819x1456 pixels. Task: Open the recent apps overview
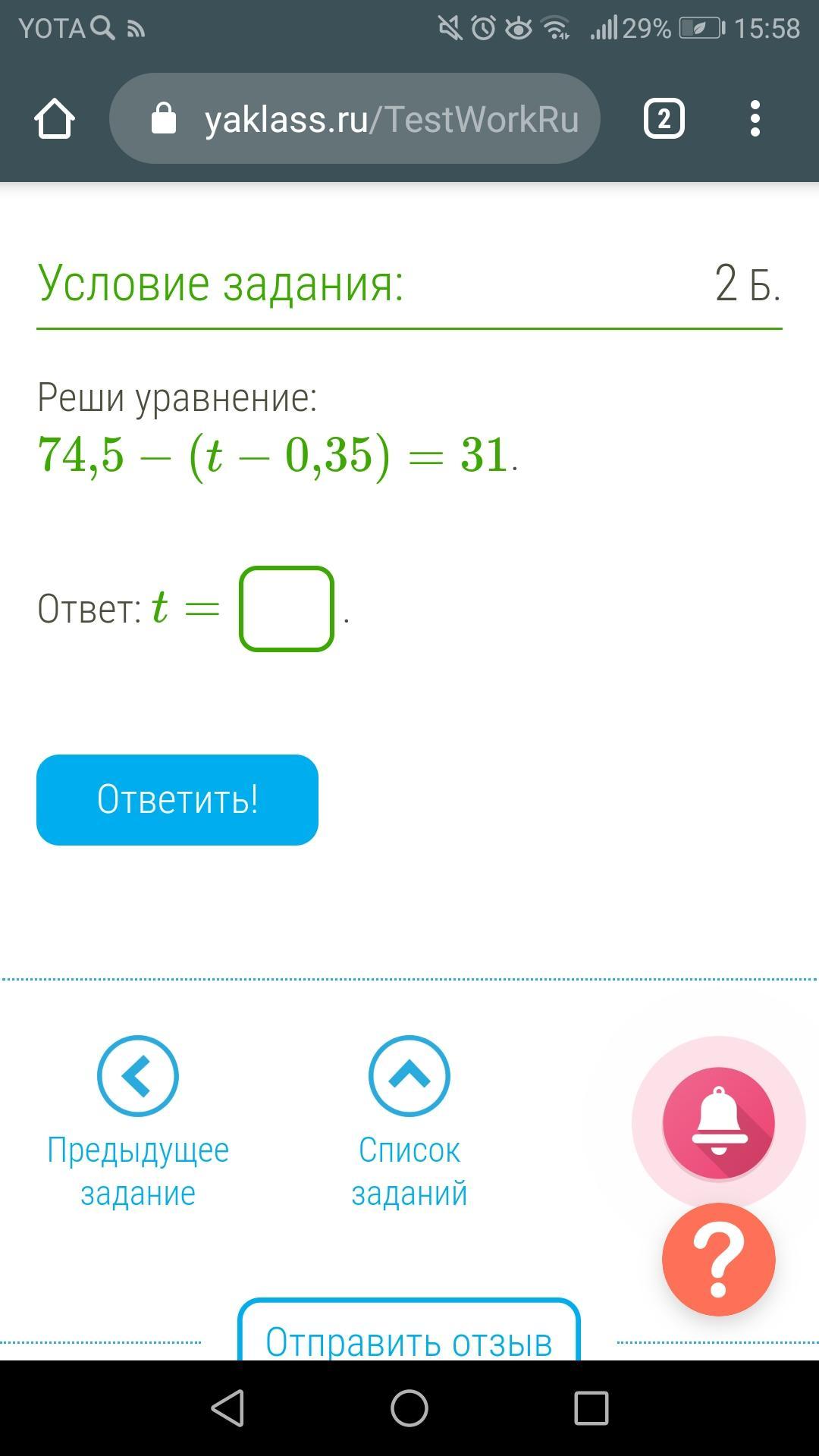(591, 1408)
